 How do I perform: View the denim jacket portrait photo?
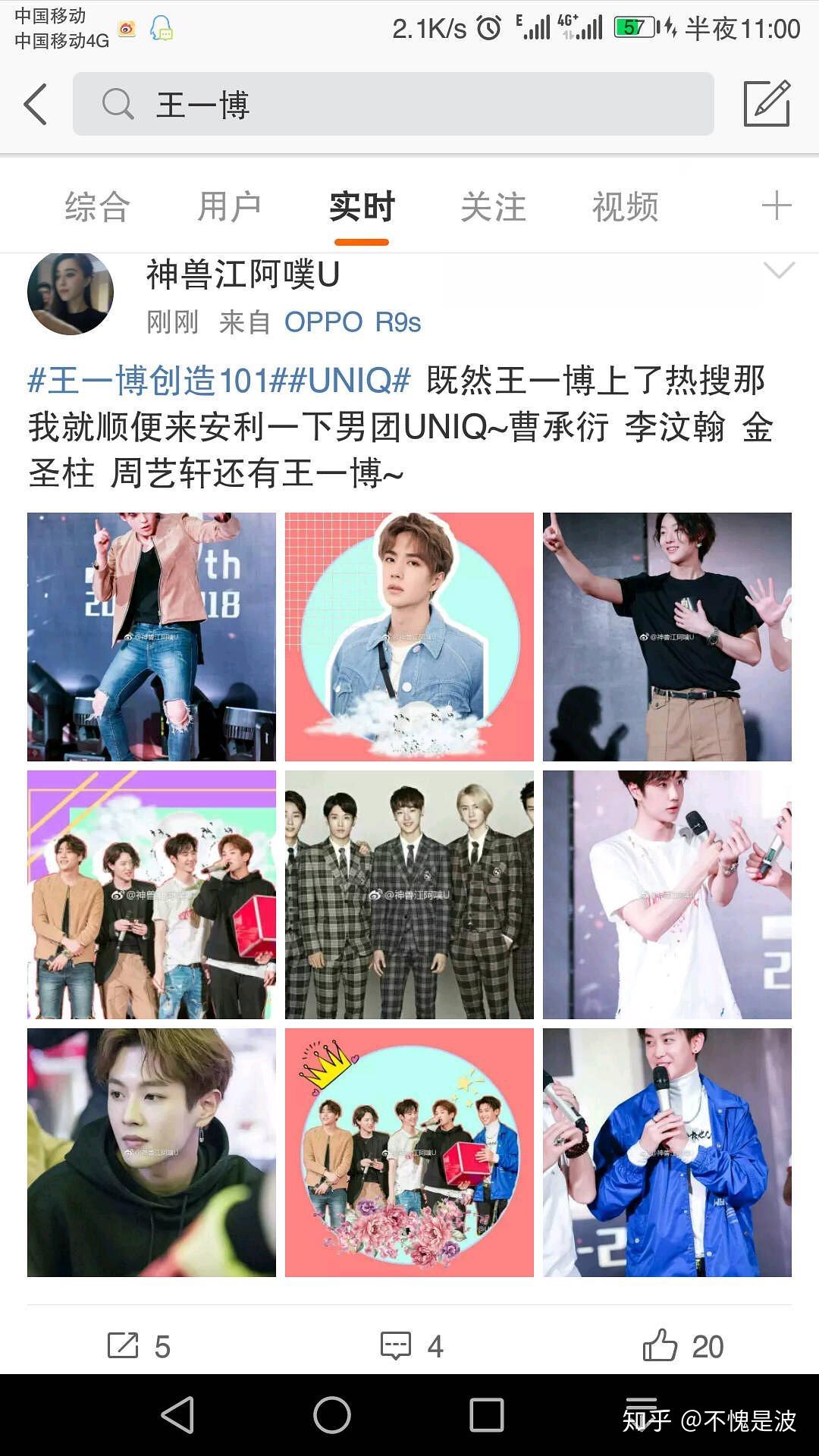coord(409,637)
